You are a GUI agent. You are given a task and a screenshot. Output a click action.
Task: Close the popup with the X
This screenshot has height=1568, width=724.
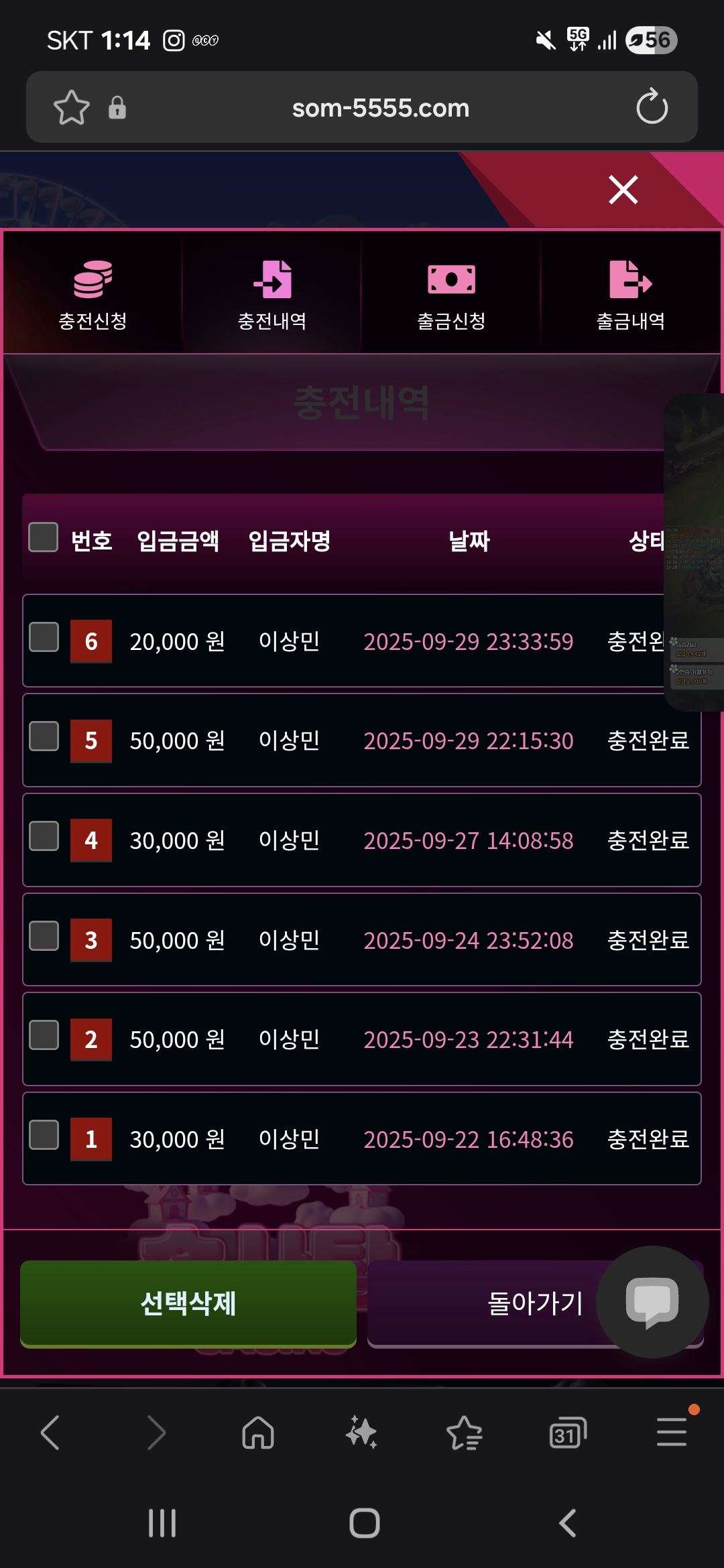tap(623, 190)
